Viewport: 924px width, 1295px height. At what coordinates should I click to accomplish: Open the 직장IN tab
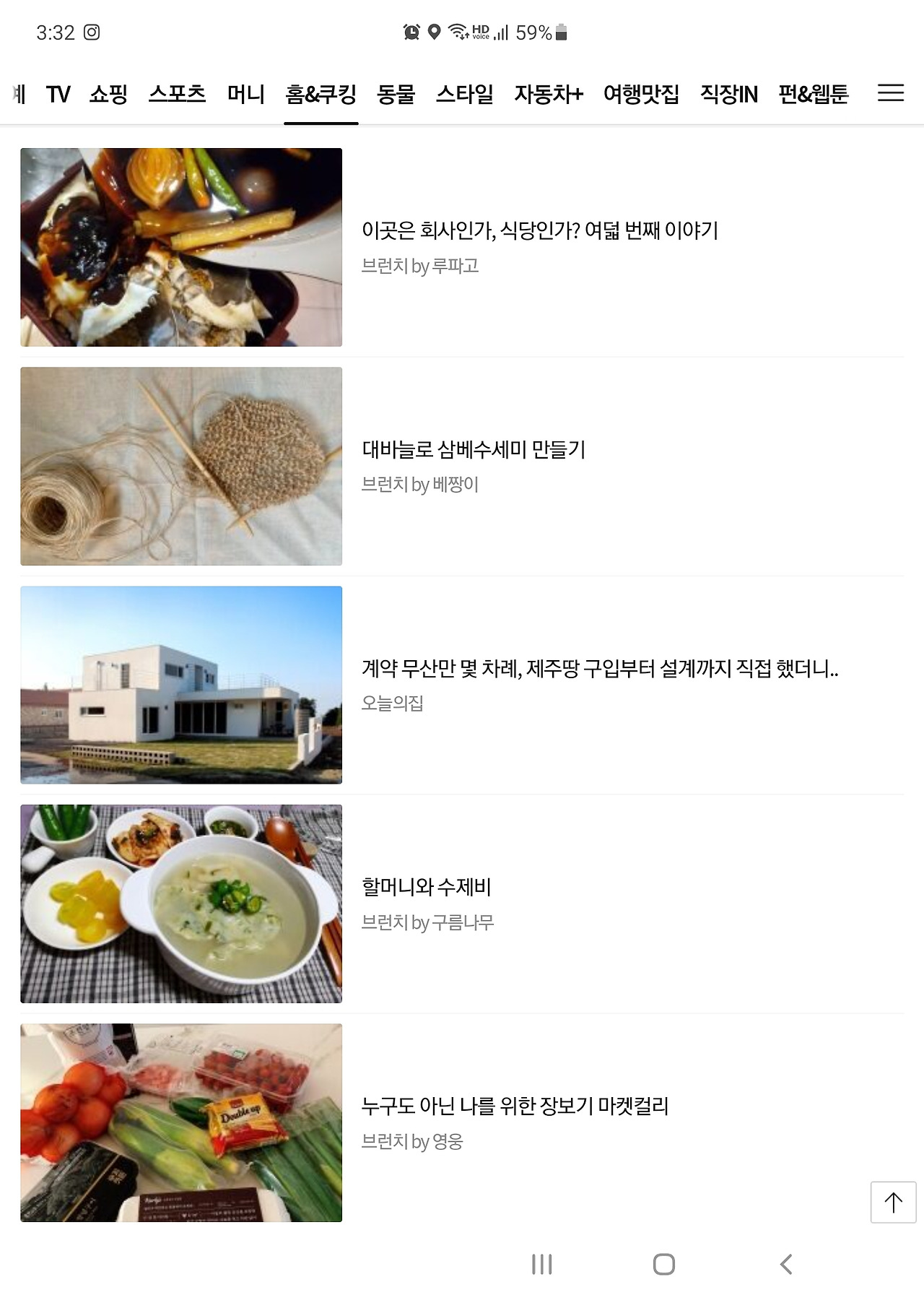728,95
